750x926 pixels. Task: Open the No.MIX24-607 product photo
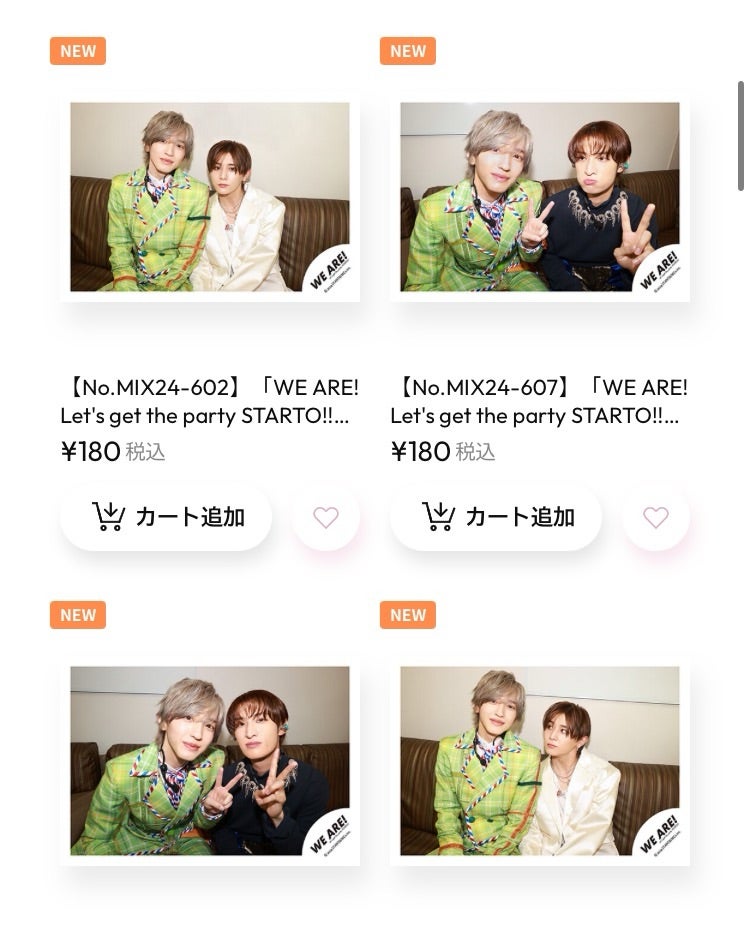pos(540,197)
